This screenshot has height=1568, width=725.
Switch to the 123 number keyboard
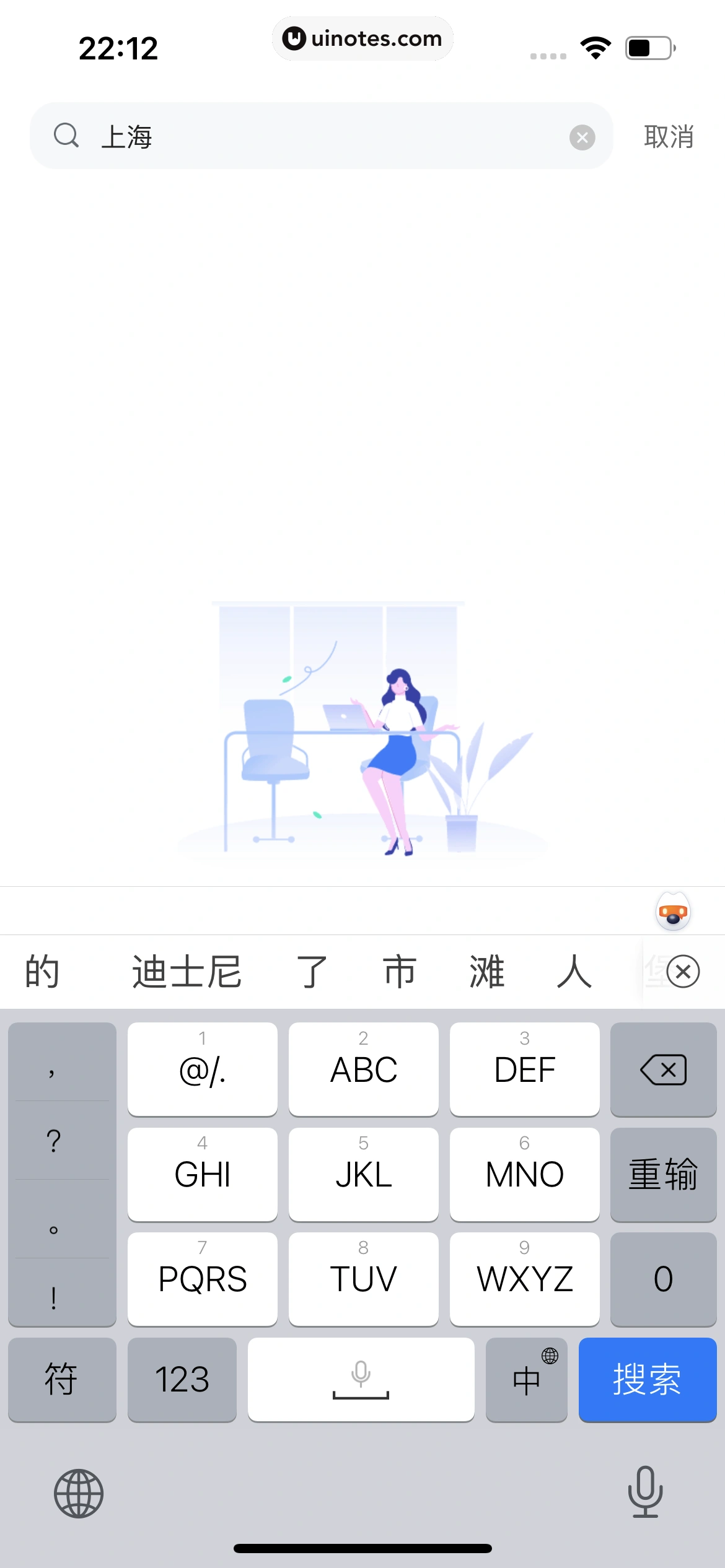182,1379
